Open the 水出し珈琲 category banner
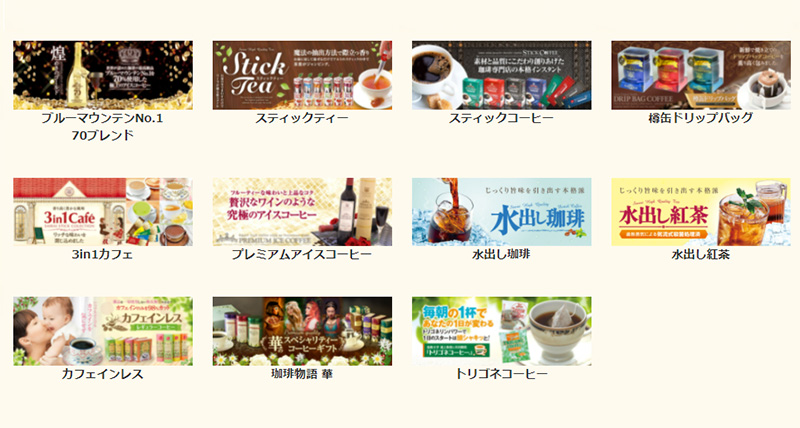The height and width of the screenshot is (428, 800). point(501,212)
